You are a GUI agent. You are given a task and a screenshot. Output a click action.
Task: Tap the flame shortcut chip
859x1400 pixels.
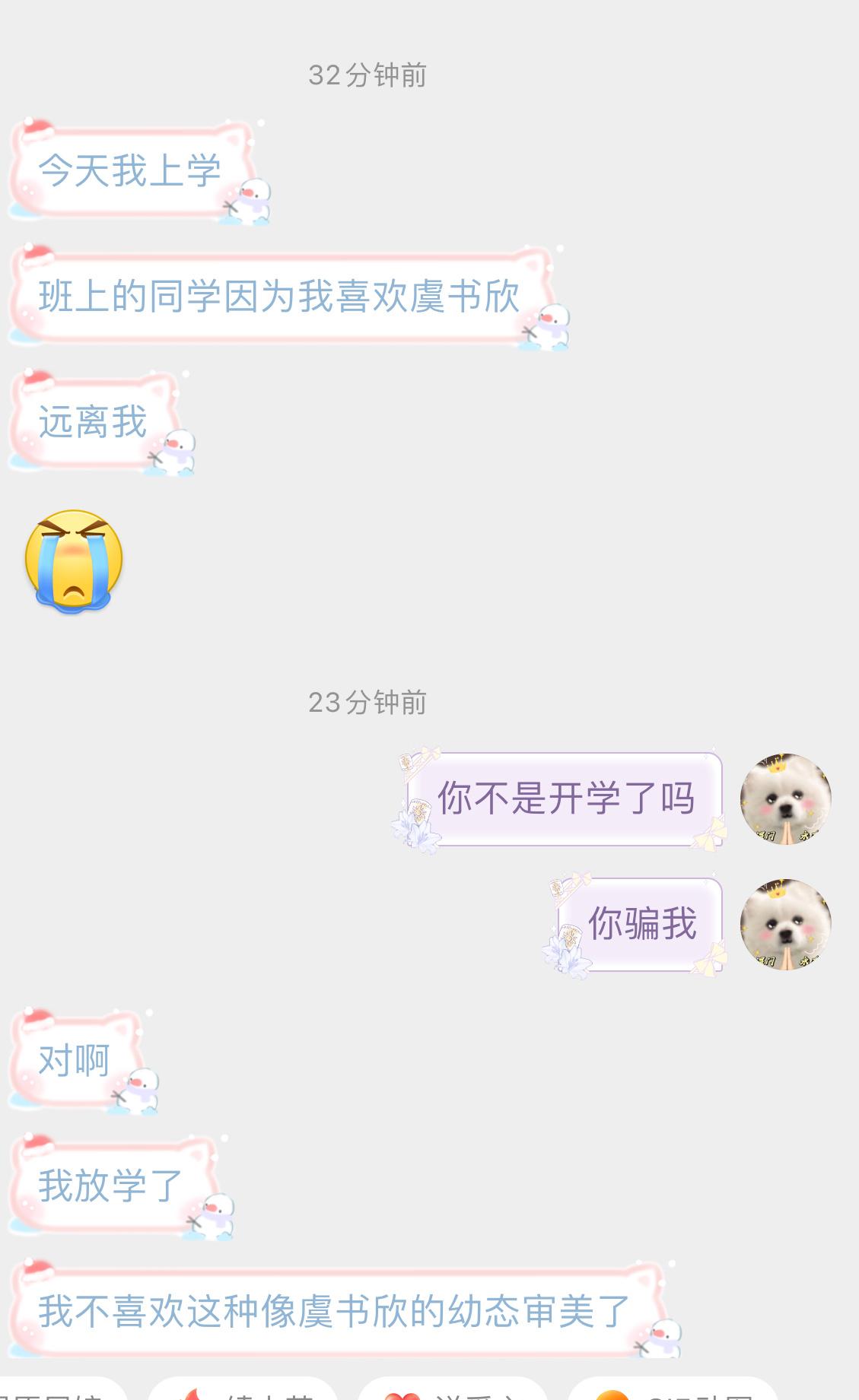pyautogui.click(x=242, y=1390)
